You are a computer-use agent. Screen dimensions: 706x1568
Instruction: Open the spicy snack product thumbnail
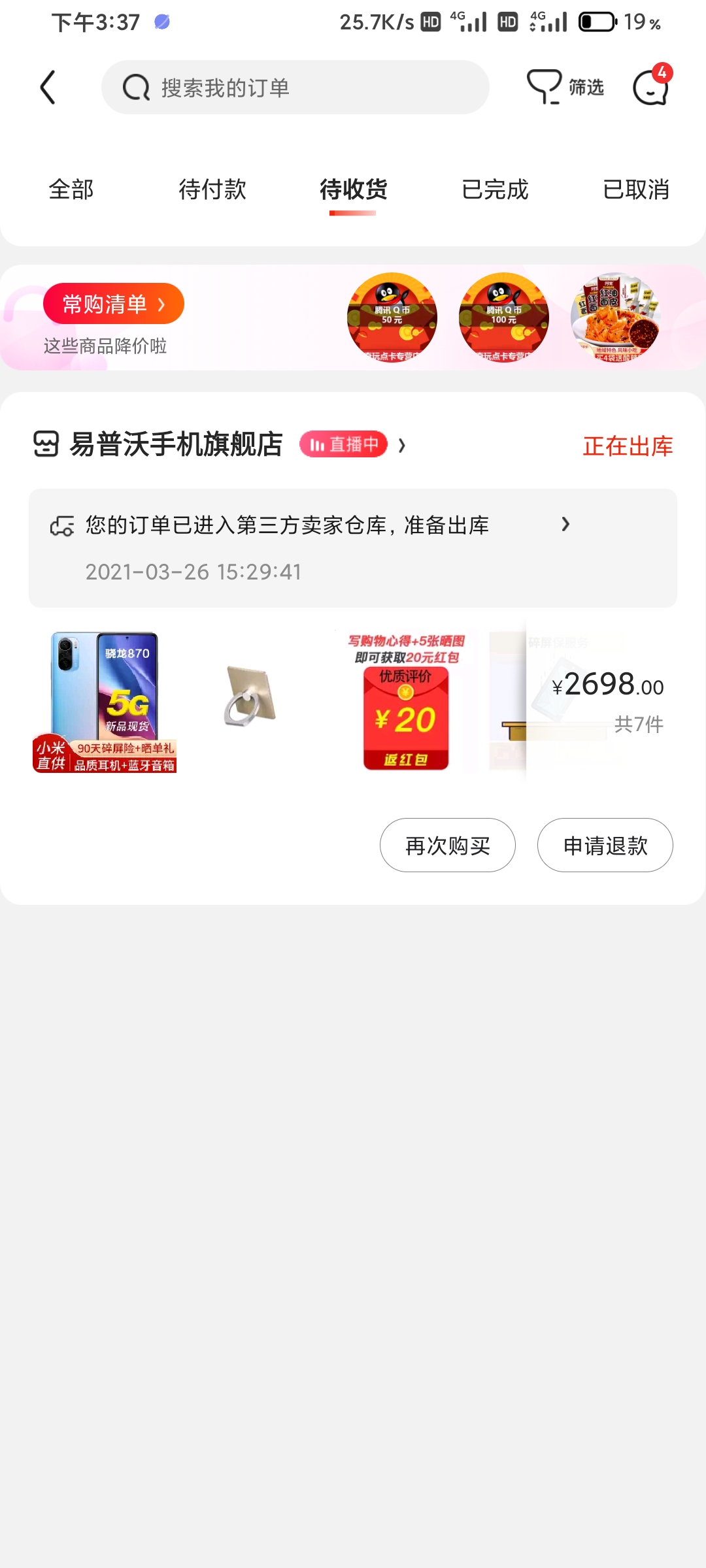[x=615, y=318]
